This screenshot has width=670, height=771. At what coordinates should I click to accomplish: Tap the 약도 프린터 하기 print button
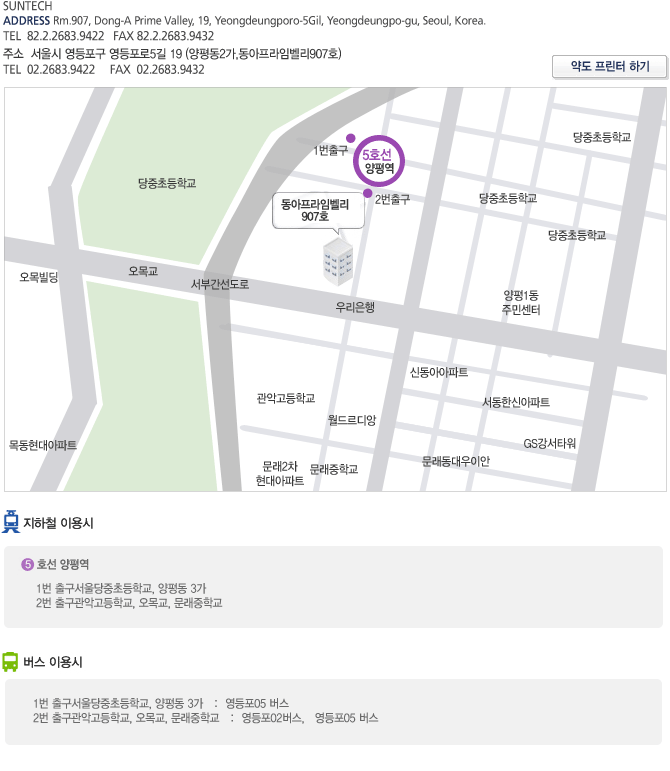[x=609, y=67]
